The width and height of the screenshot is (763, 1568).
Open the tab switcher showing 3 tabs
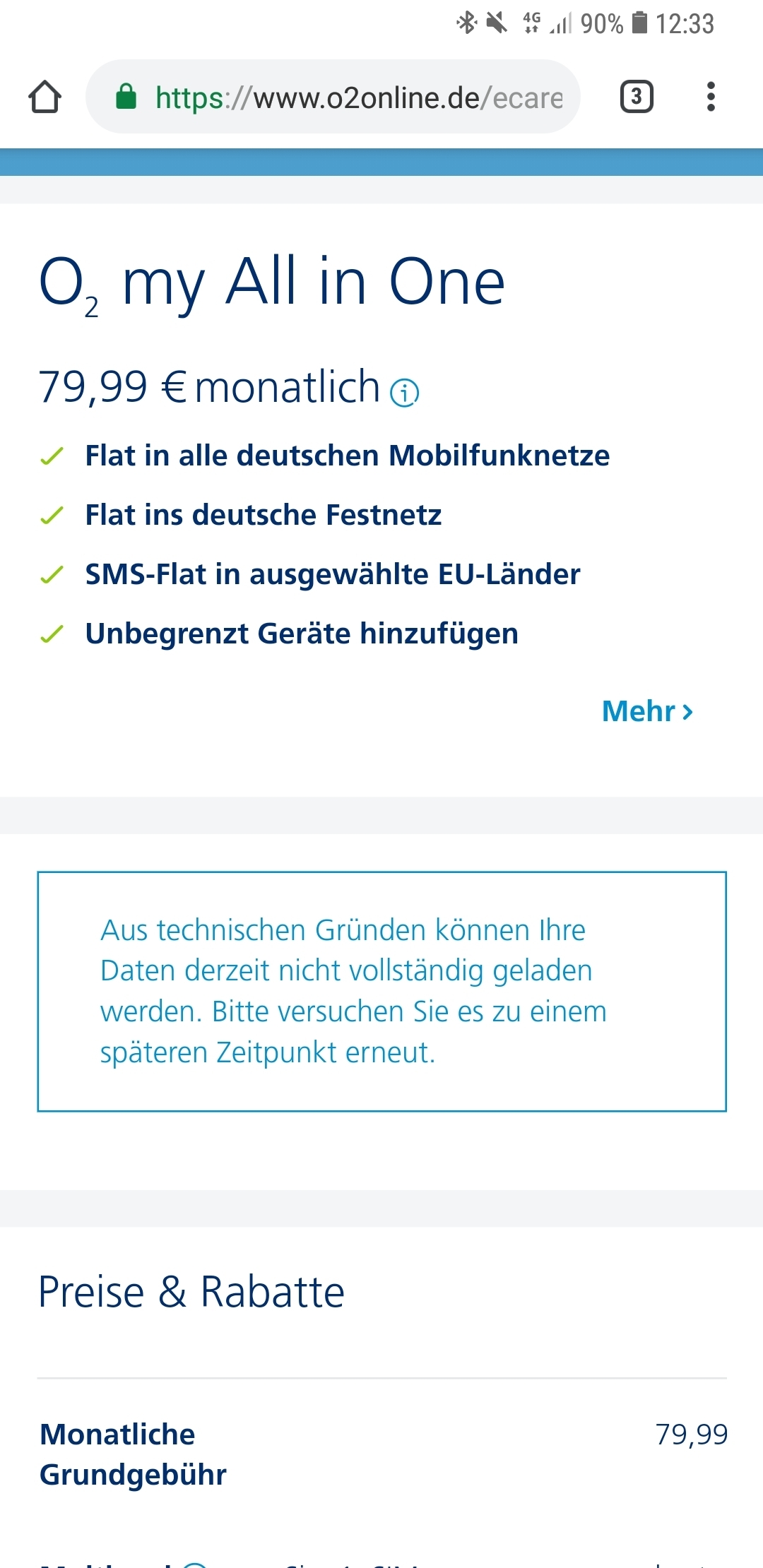(x=637, y=97)
